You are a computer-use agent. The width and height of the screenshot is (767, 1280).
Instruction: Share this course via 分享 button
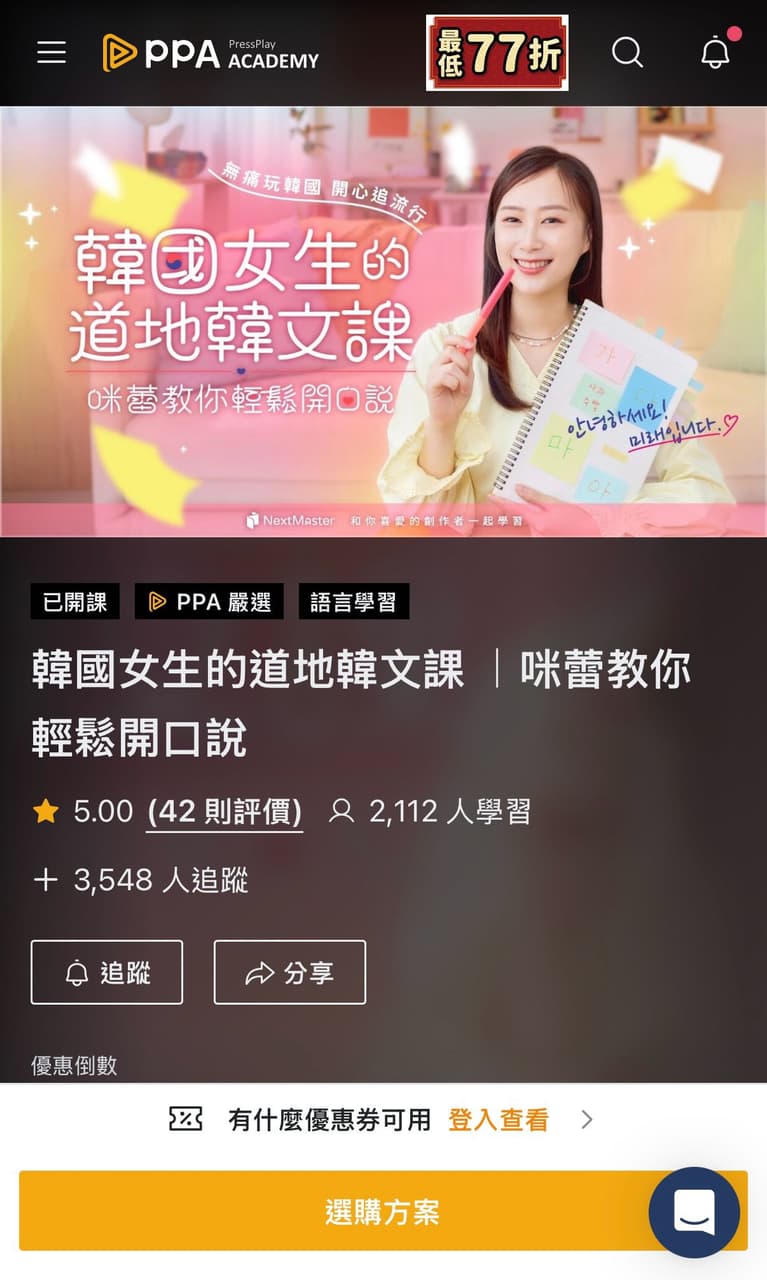[290, 972]
